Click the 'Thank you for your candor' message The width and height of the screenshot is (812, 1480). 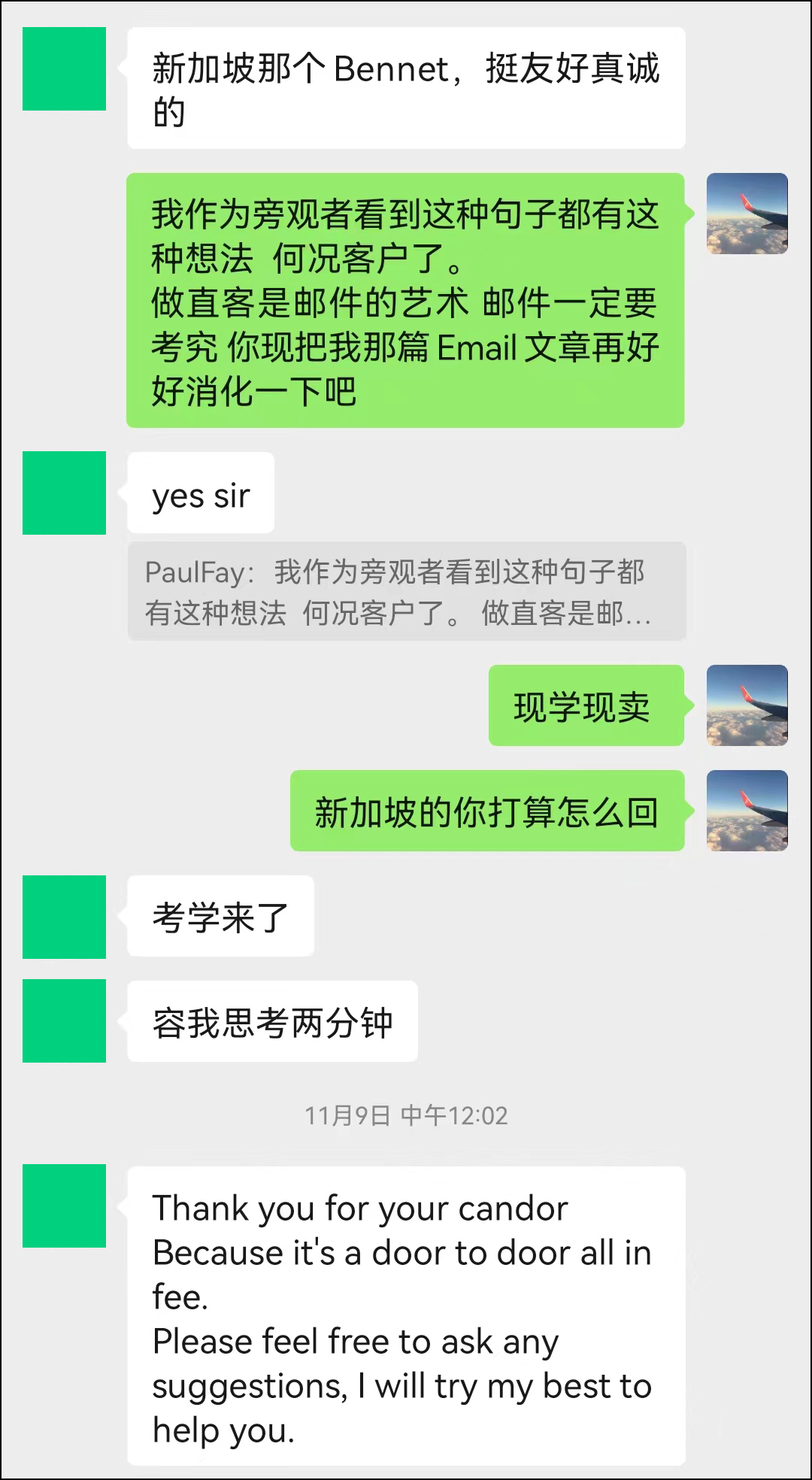406,1316
